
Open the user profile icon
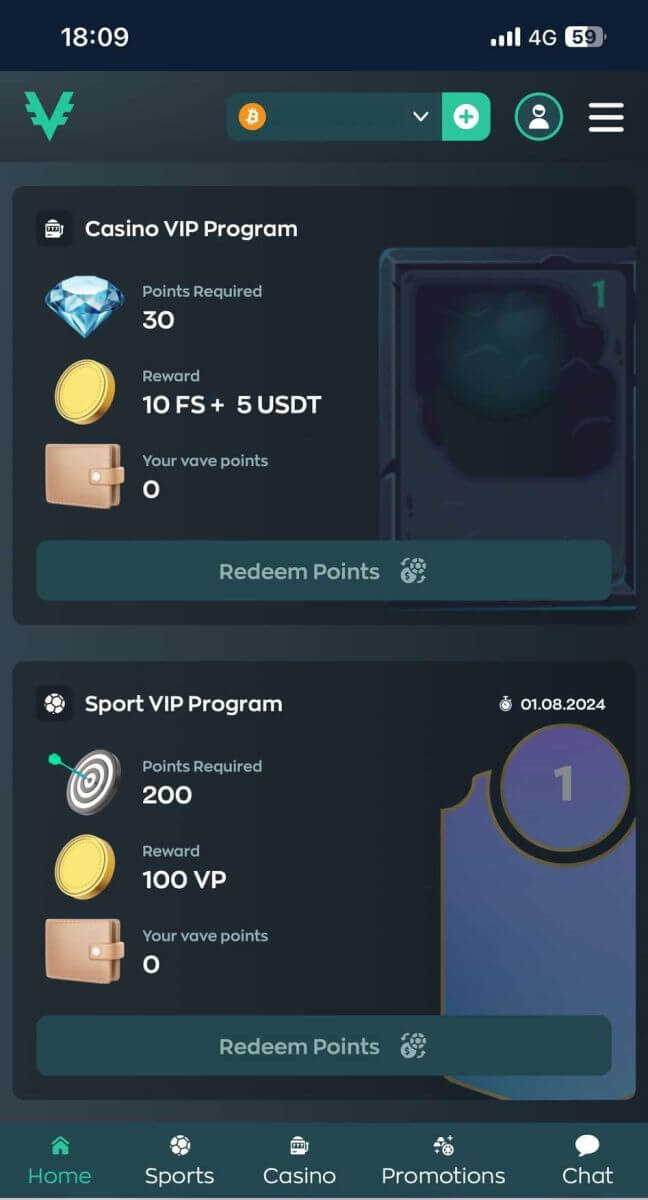click(x=539, y=117)
